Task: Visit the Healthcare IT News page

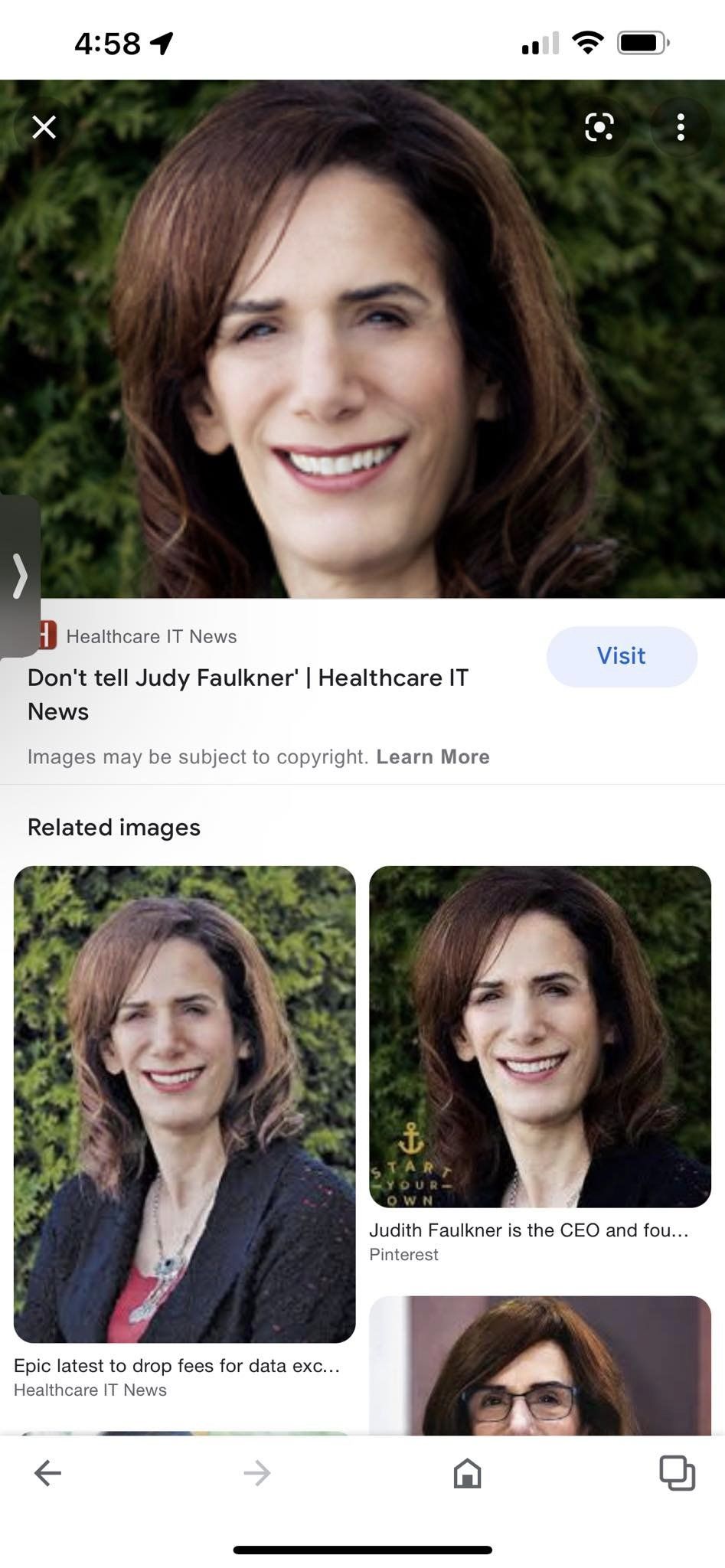Action: (621, 656)
